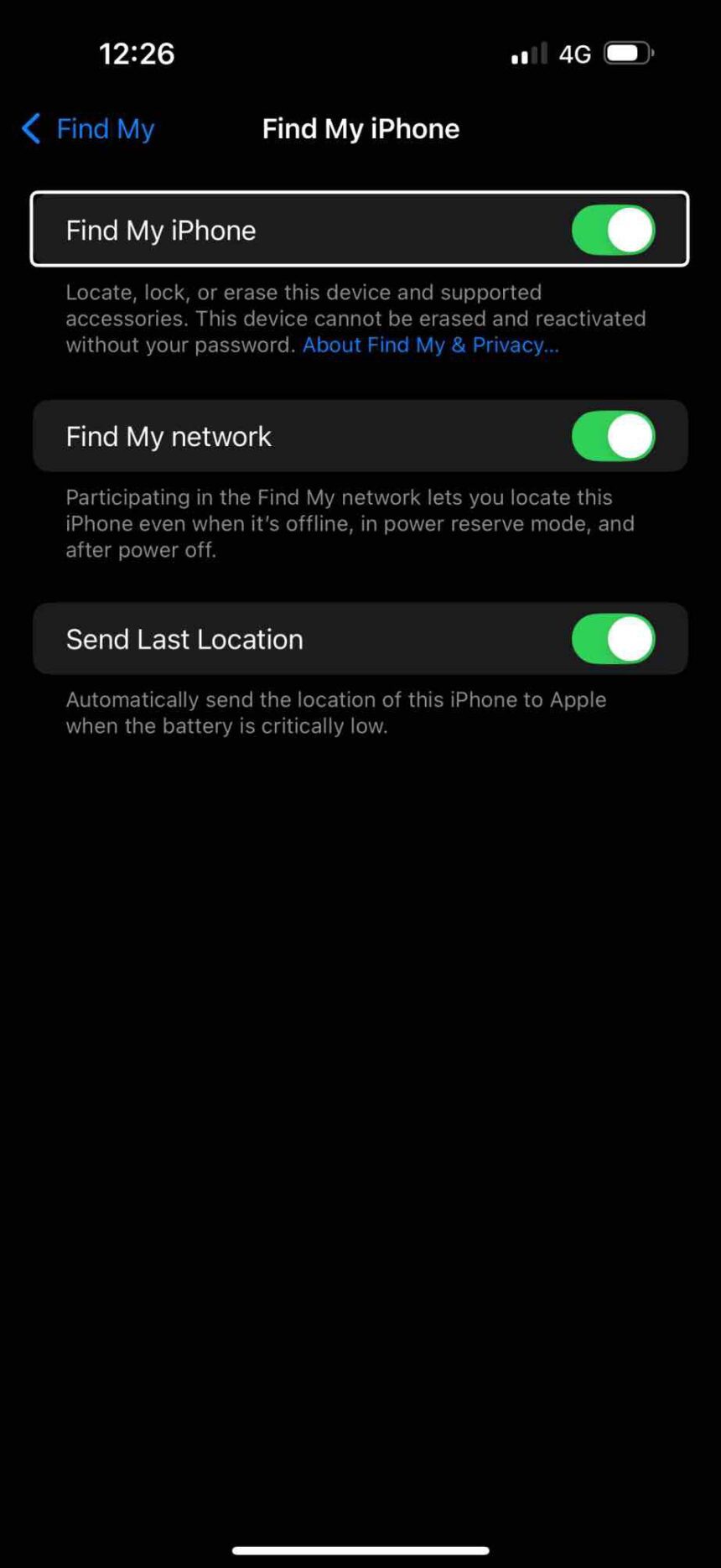Viewport: 721px width, 1568px height.
Task: Tap the Find My back button text
Action: pyautogui.click(x=106, y=129)
